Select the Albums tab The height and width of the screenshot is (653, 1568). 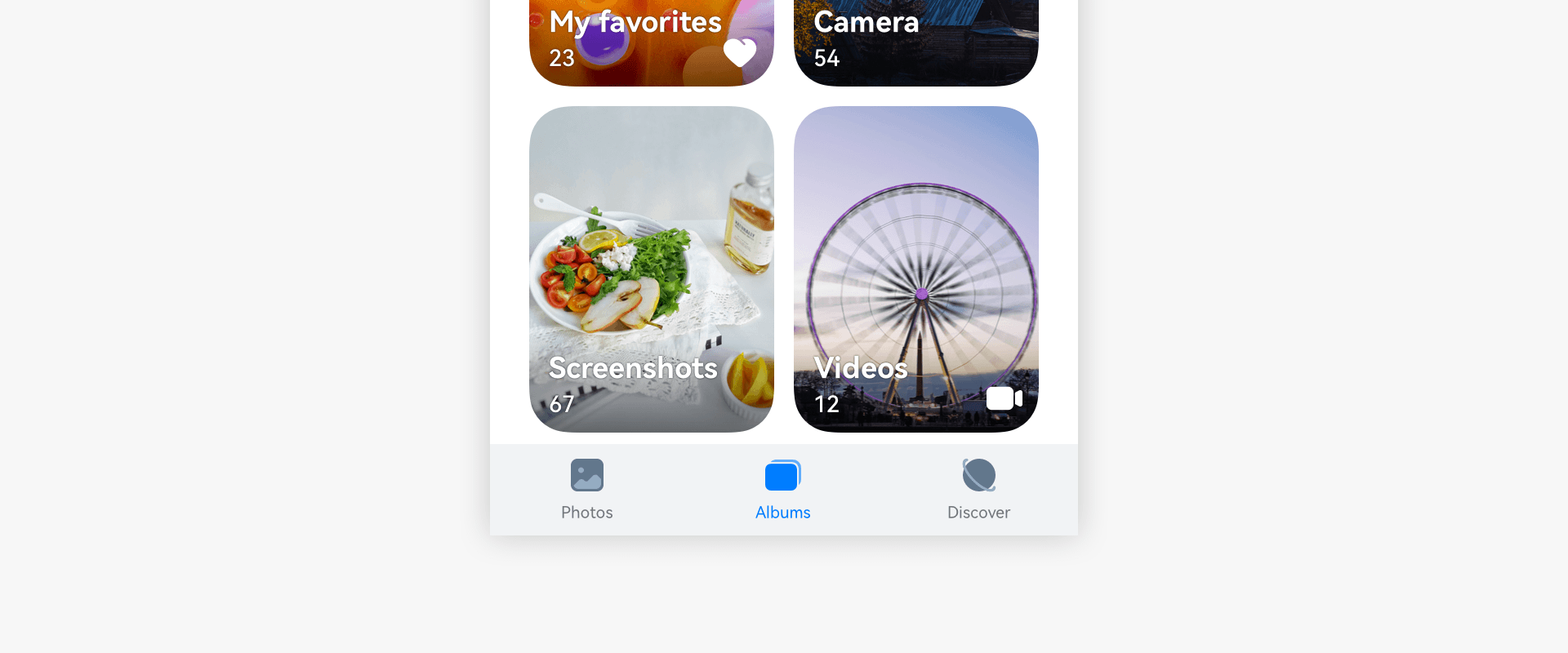pyautogui.click(x=783, y=489)
